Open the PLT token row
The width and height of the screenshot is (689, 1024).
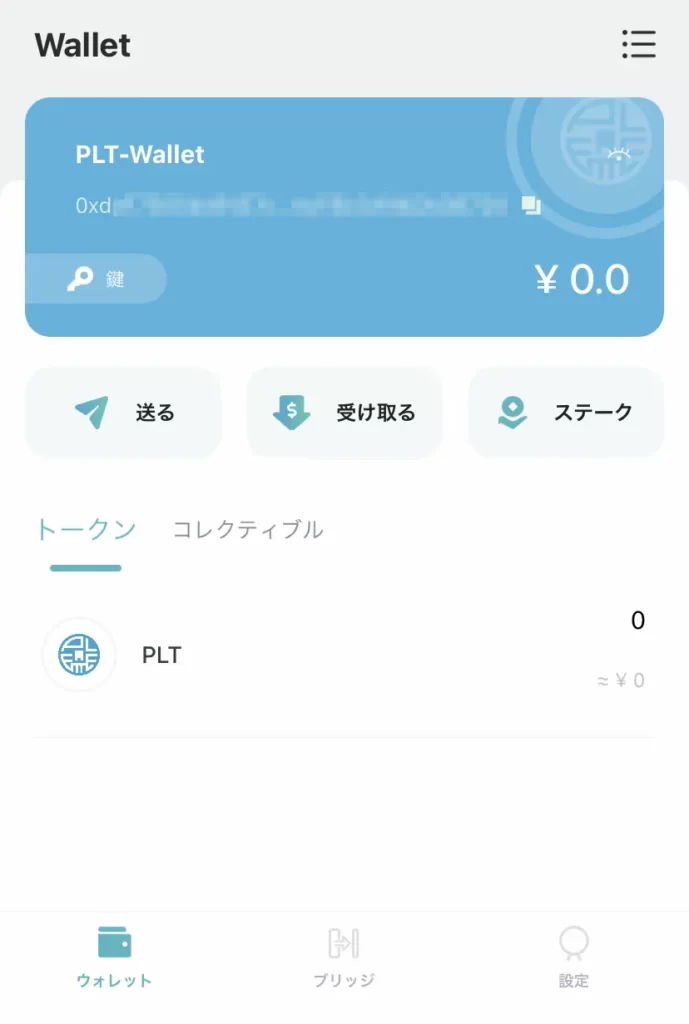(344, 655)
